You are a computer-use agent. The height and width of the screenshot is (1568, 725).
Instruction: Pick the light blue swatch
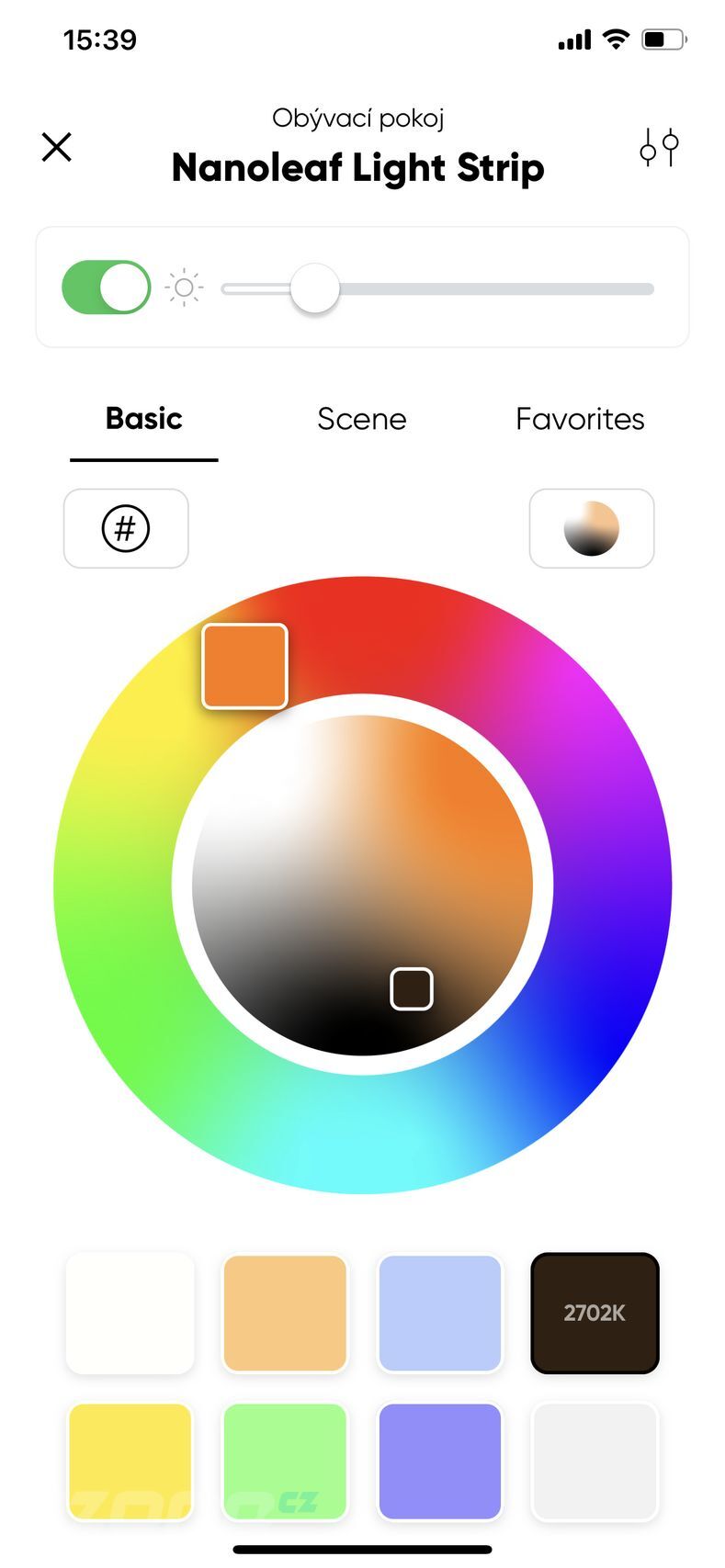pyautogui.click(x=440, y=1313)
